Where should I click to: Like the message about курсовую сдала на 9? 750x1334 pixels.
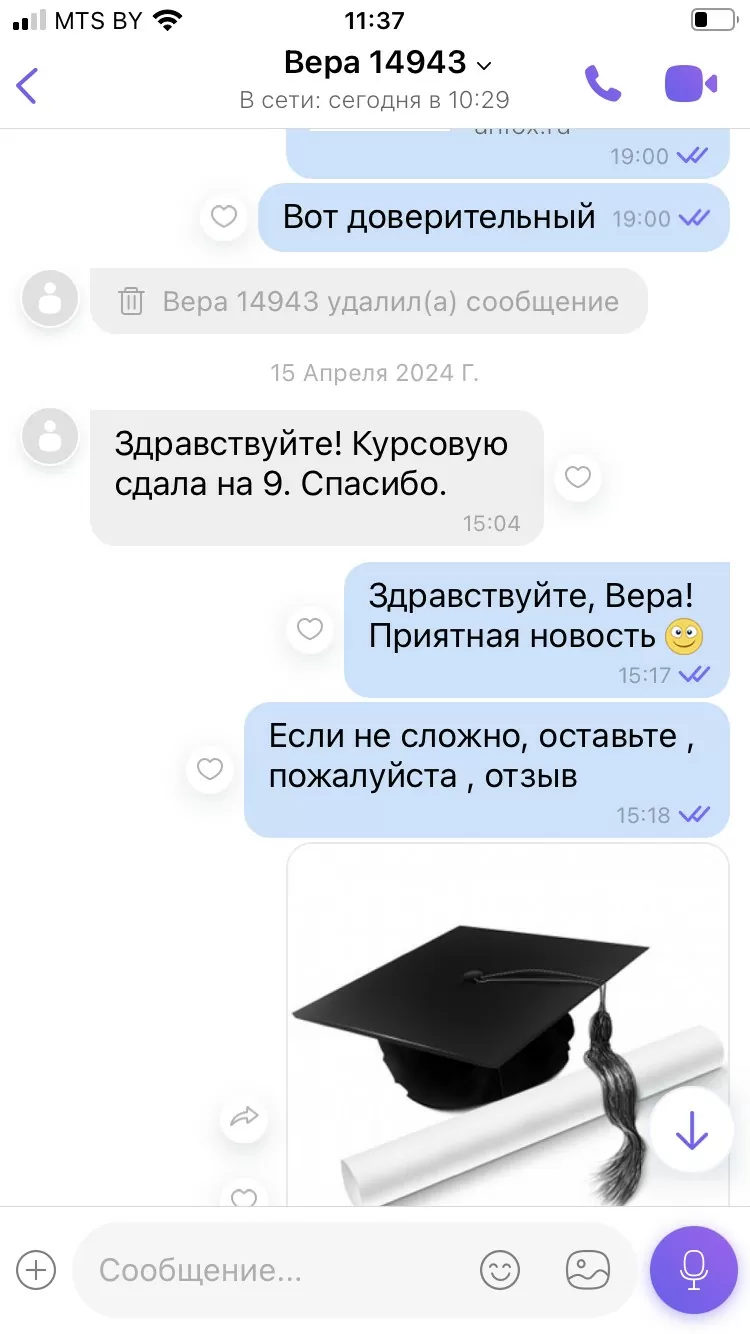pyautogui.click(x=578, y=477)
